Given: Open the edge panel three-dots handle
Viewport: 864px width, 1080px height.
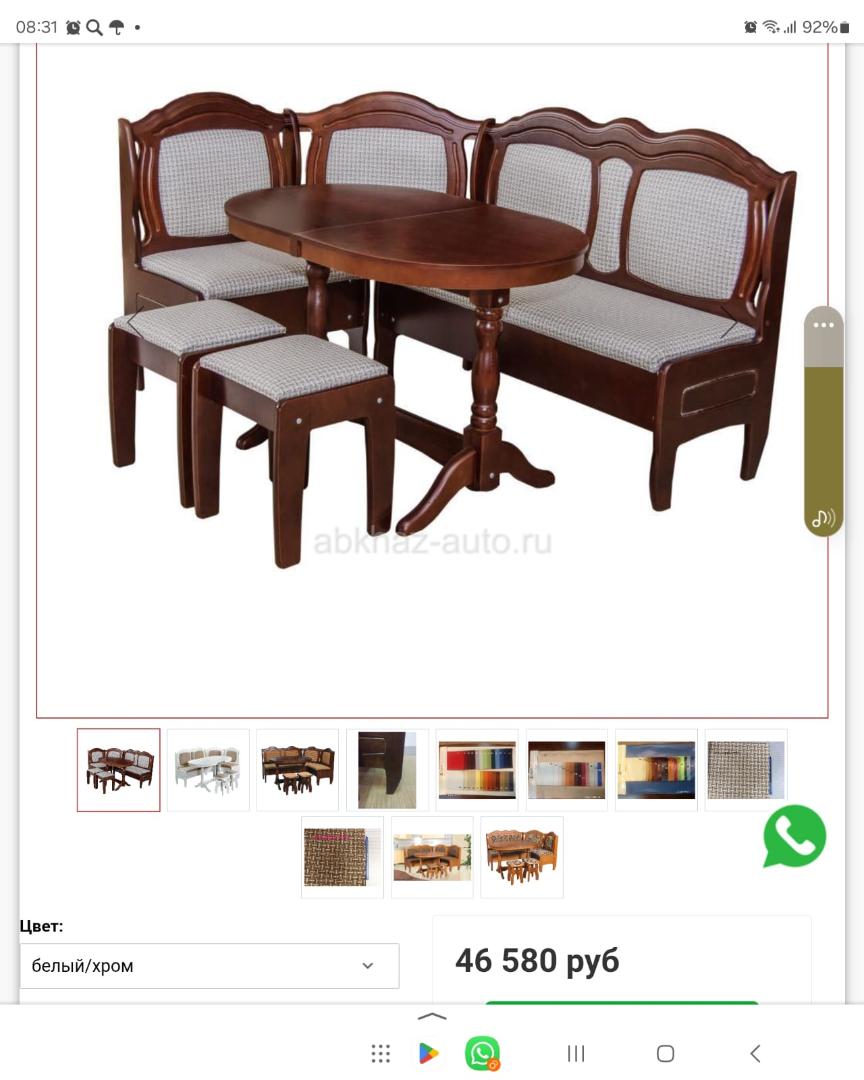Looking at the screenshot, I should [x=823, y=325].
